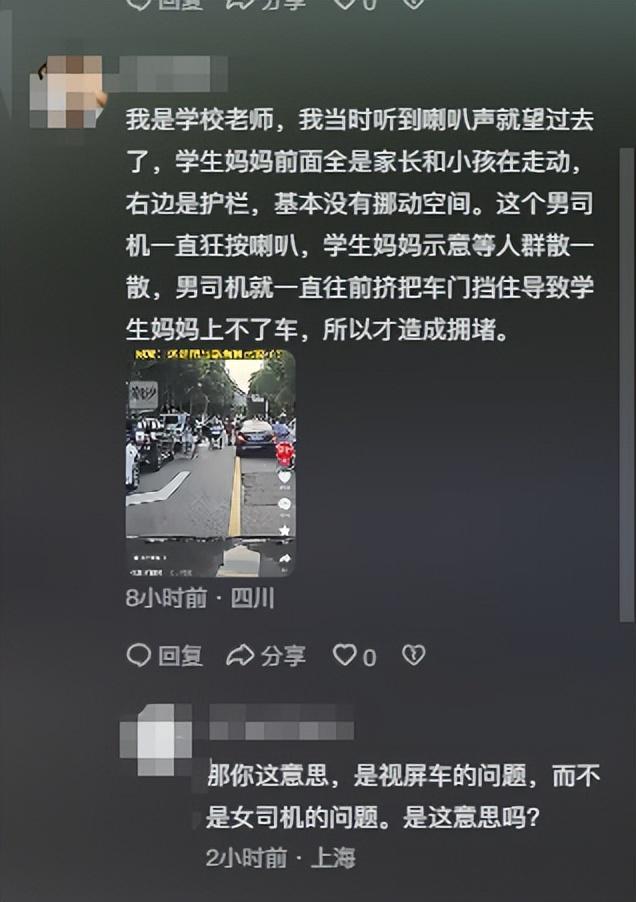Dislike the teacher's comment from 四川
This screenshot has height=902, width=636.
[x=413, y=656]
